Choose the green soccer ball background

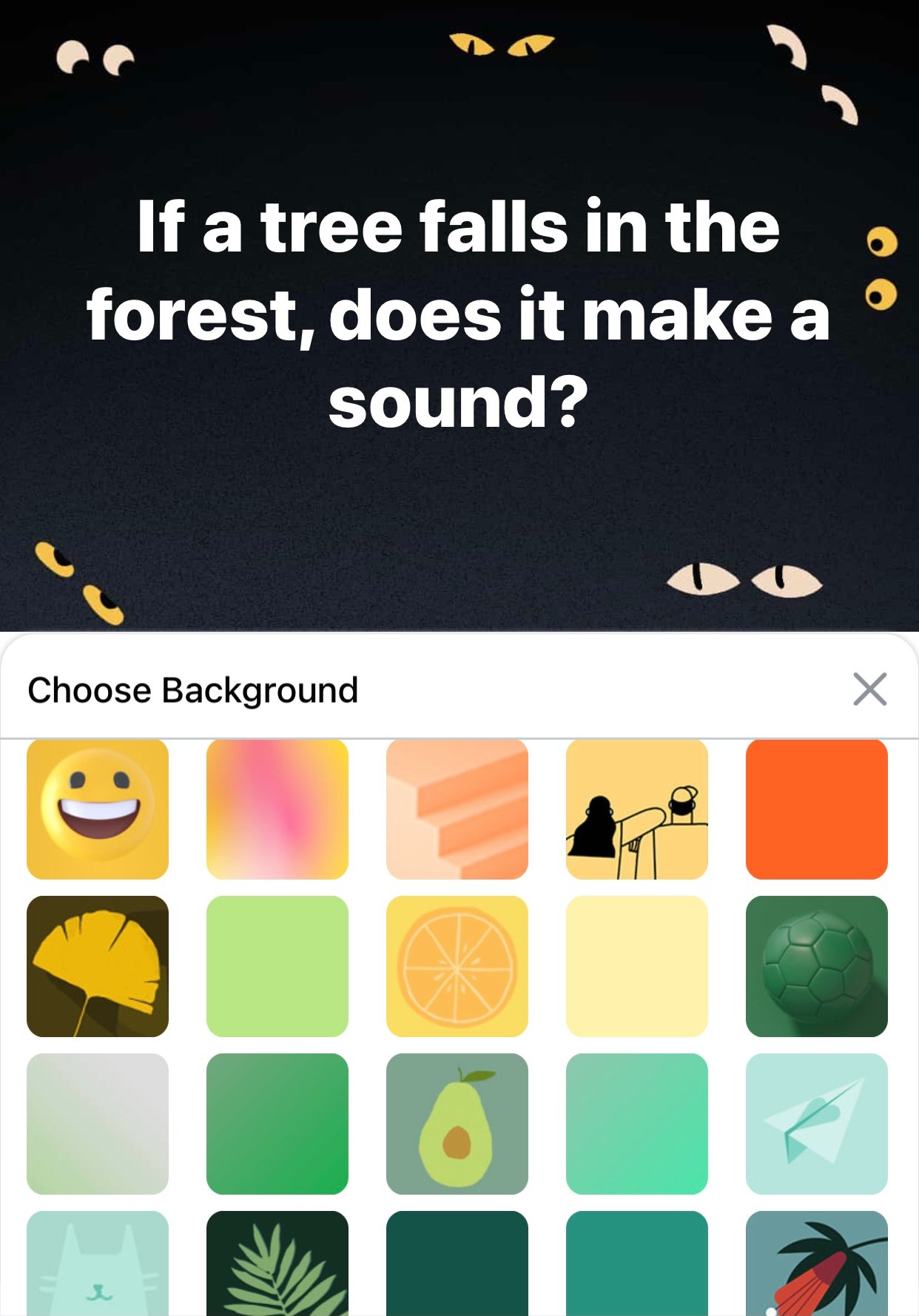pyautogui.click(x=817, y=966)
